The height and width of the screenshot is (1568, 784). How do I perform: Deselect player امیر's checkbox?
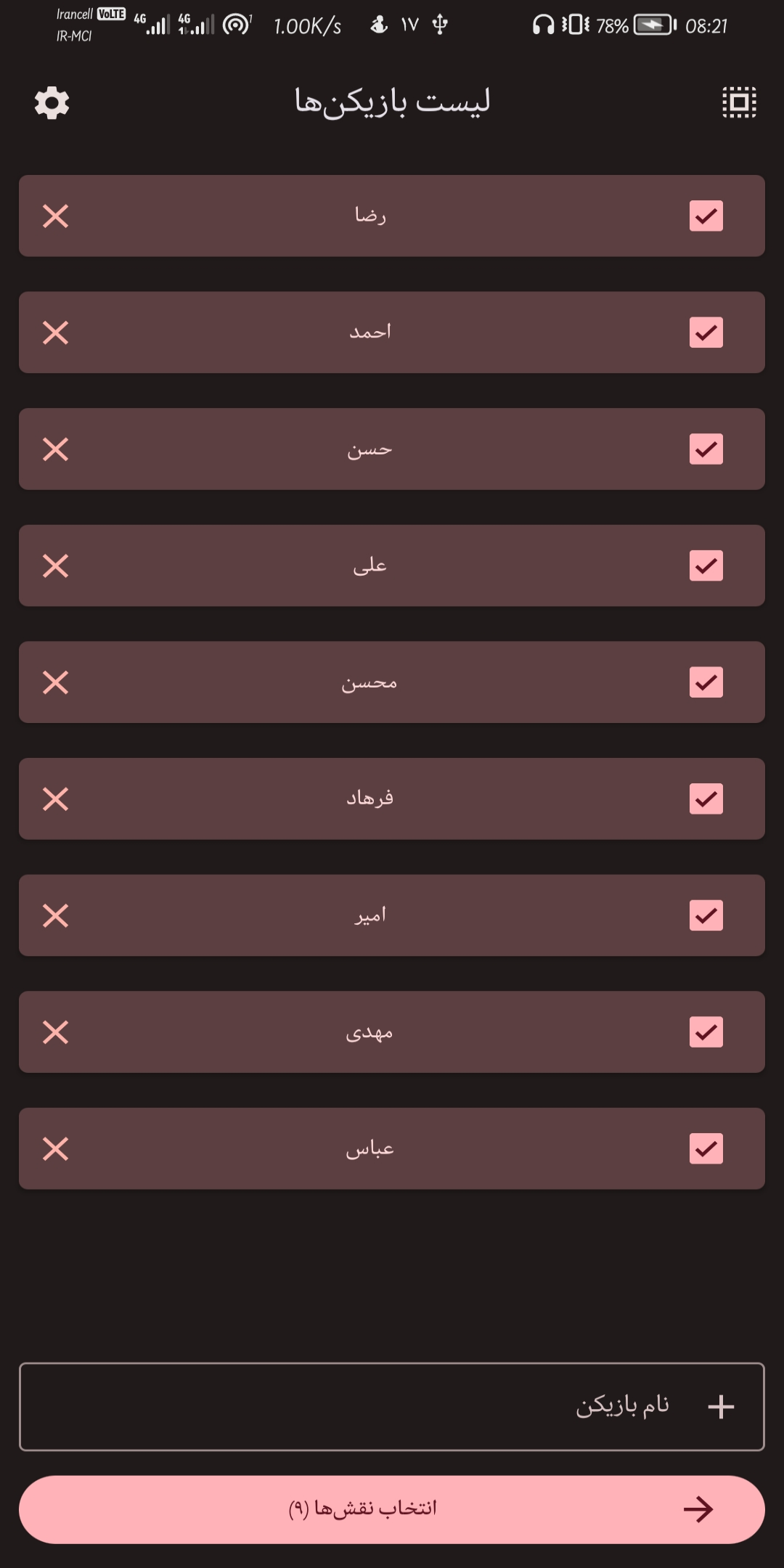click(x=706, y=915)
